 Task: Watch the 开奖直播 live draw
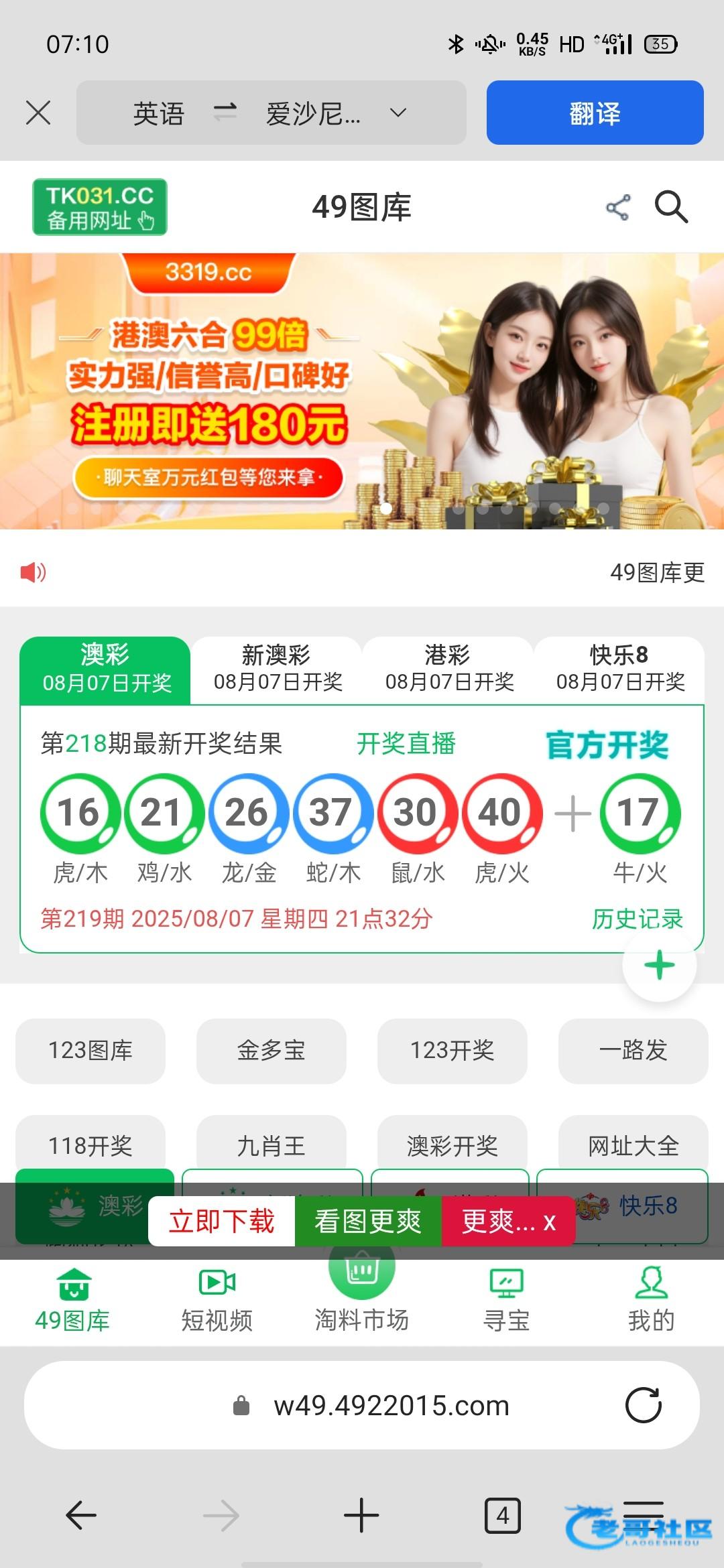406,744
